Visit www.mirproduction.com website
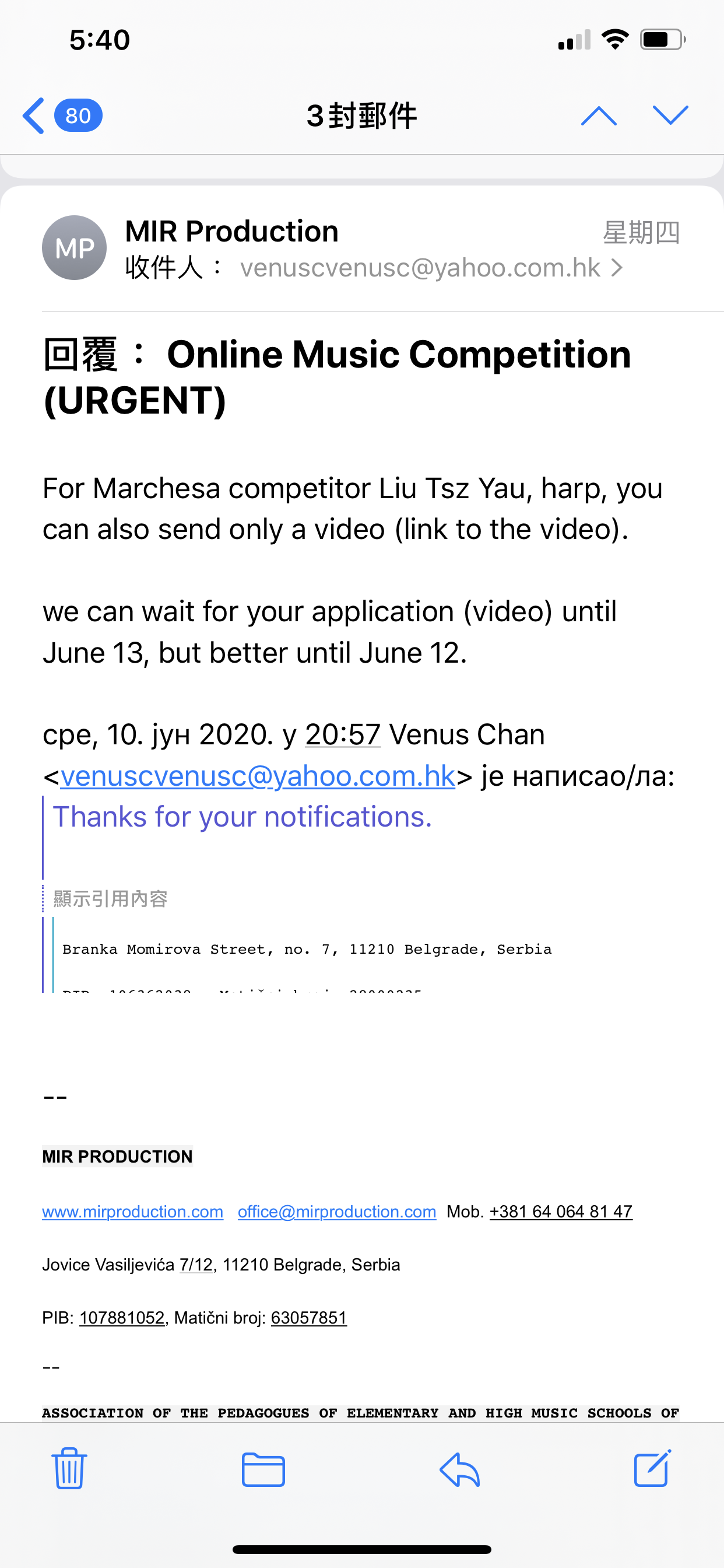This screenshot has width=724, height=1568. [133, 1212]
